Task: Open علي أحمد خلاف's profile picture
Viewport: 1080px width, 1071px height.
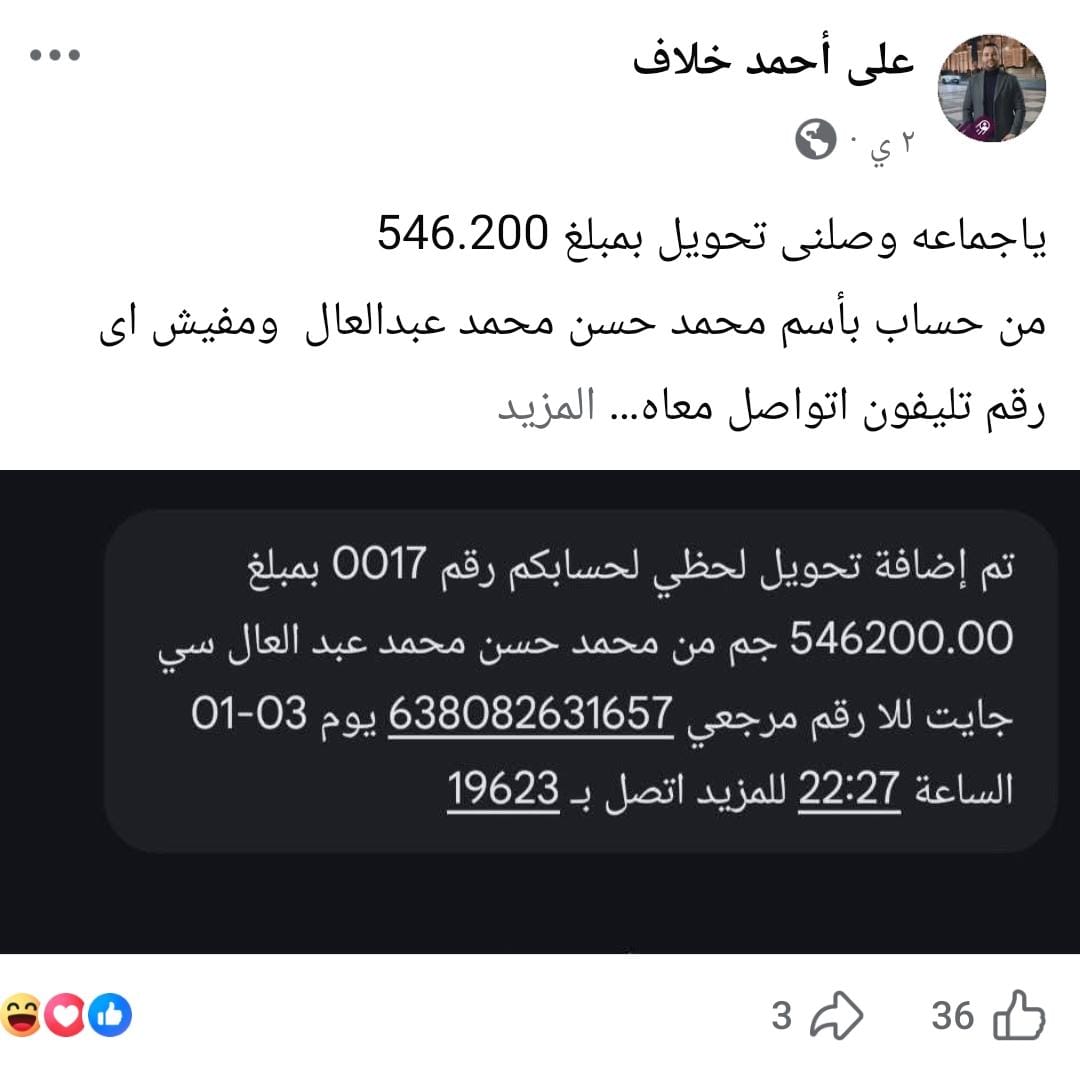Action: pyautogui.click(x=991, y=88)
